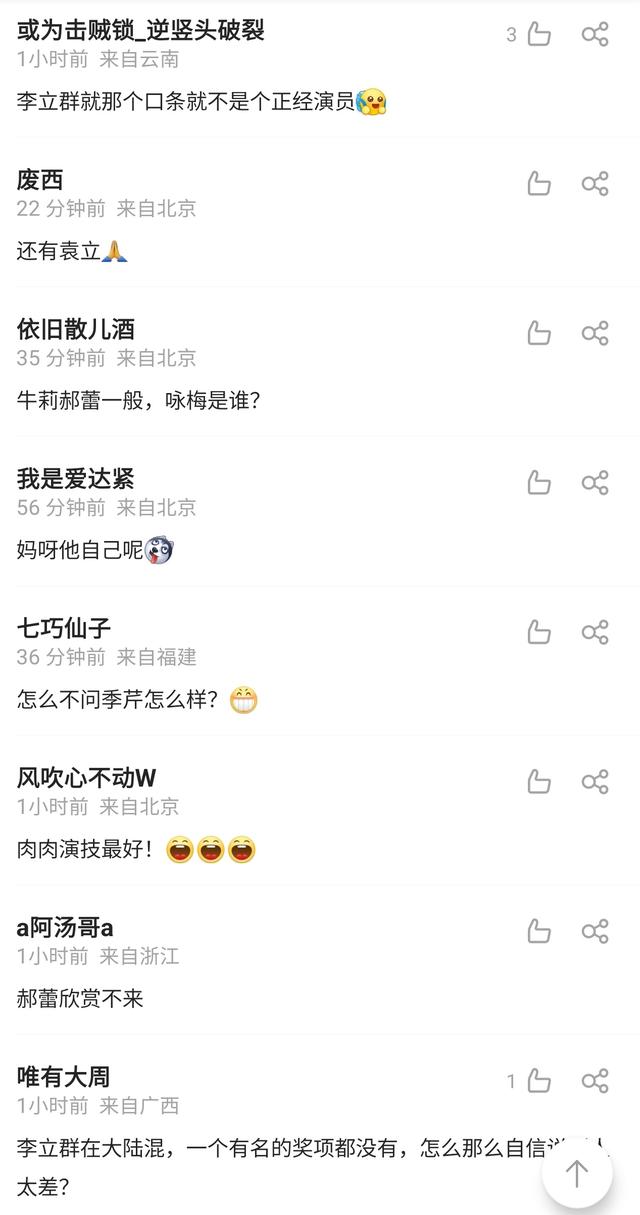The width and height of the screenshot is (640, 1215).
Task: Share the comment by 或为击贼锁_逆竖头破裂
Action: (x=595, y=35)
